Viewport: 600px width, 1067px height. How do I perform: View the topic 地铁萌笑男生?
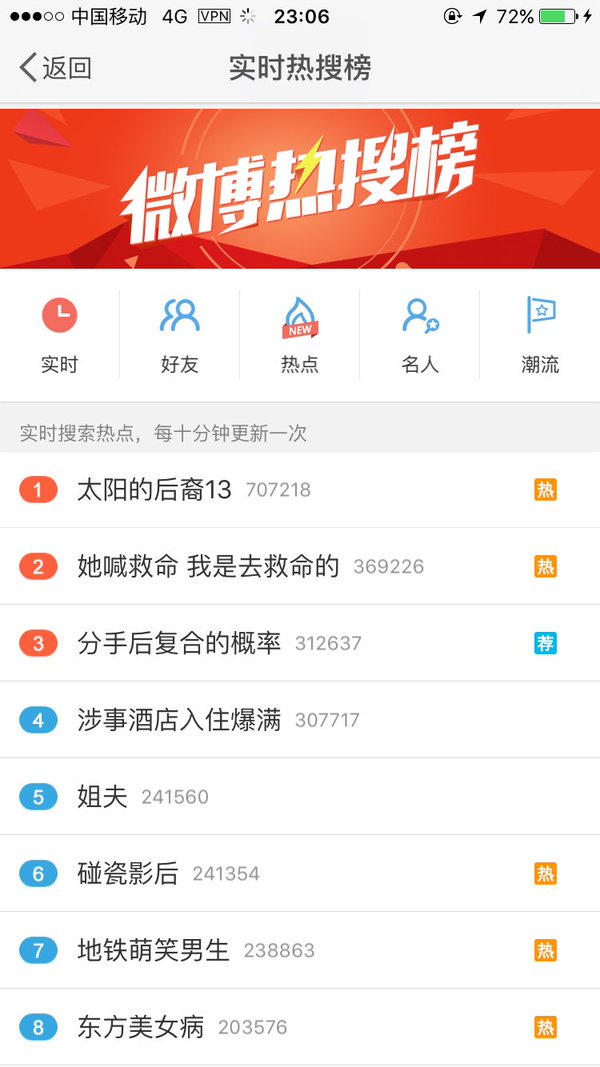(153, 950)
